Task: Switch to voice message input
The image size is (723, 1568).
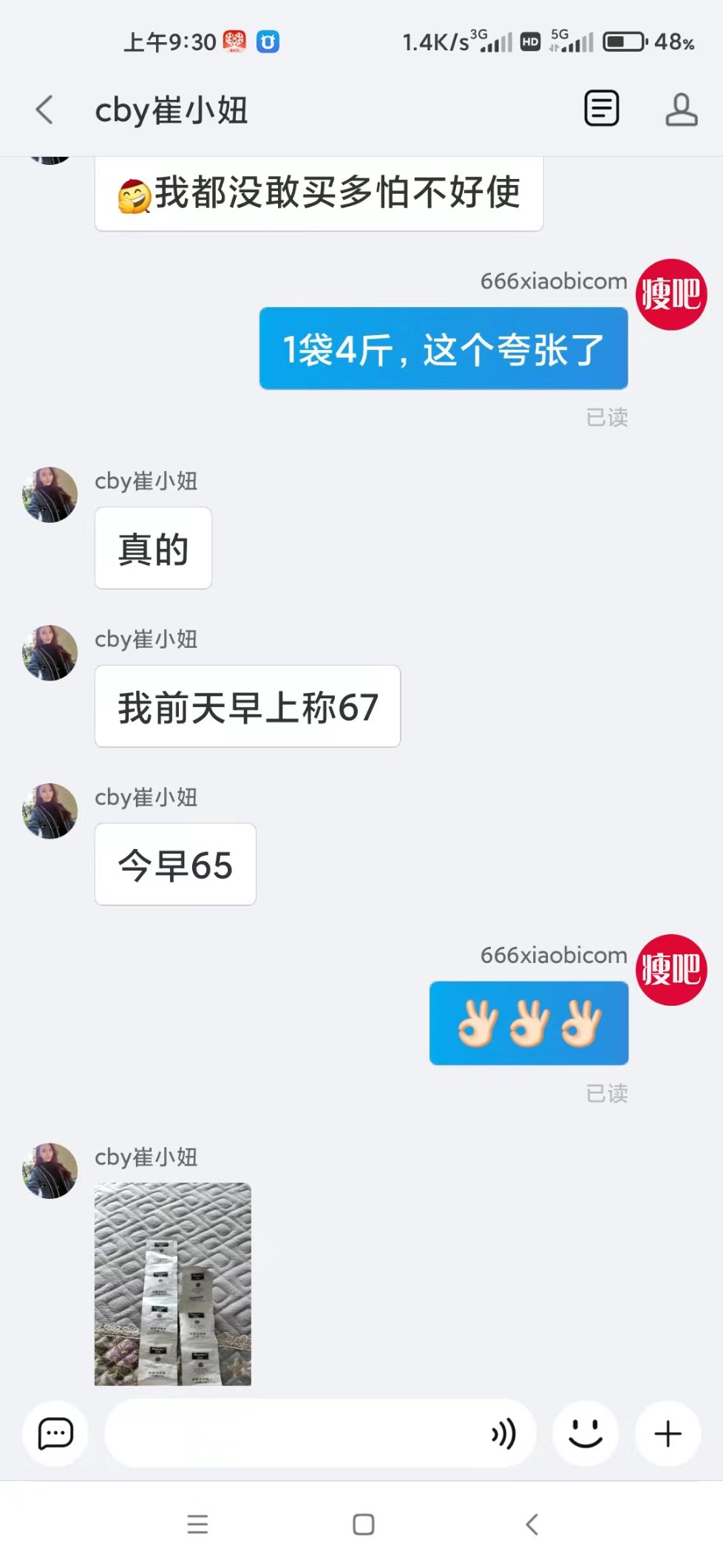Action: [503, 1433]
